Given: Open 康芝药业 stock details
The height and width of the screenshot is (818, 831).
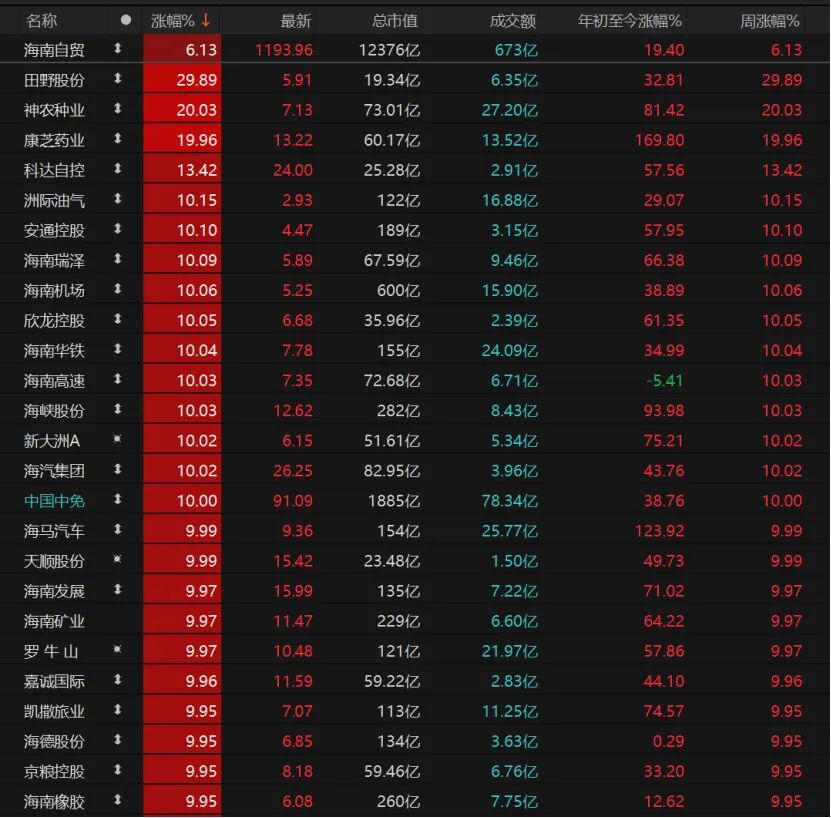Looking at the screenshot, I should pyautogui.click(x=55, y=140).
